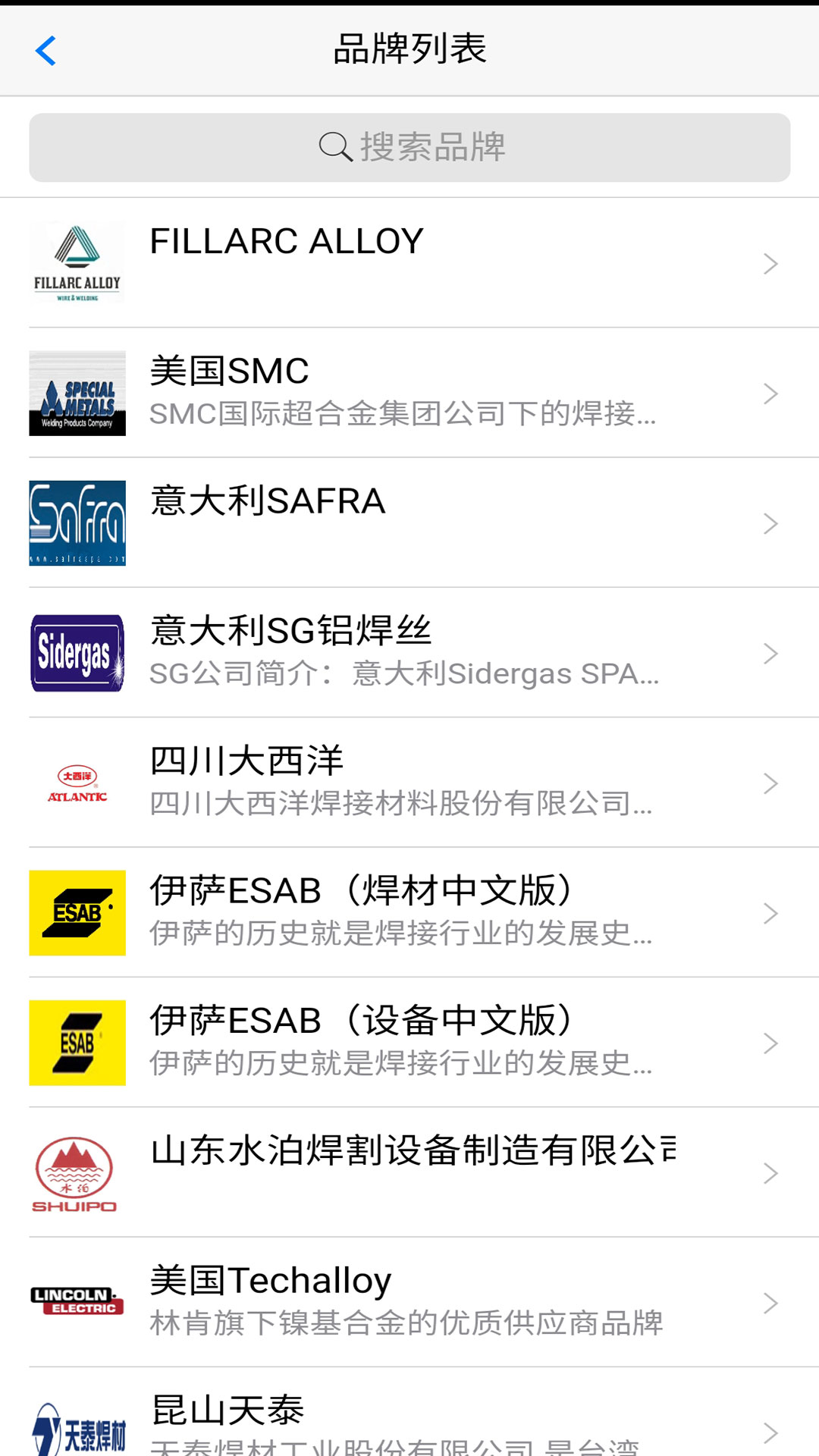Screen dimensions: 819x1456
Task: Open the 四川大西洋 brand
Action: (x=409, y=783)
